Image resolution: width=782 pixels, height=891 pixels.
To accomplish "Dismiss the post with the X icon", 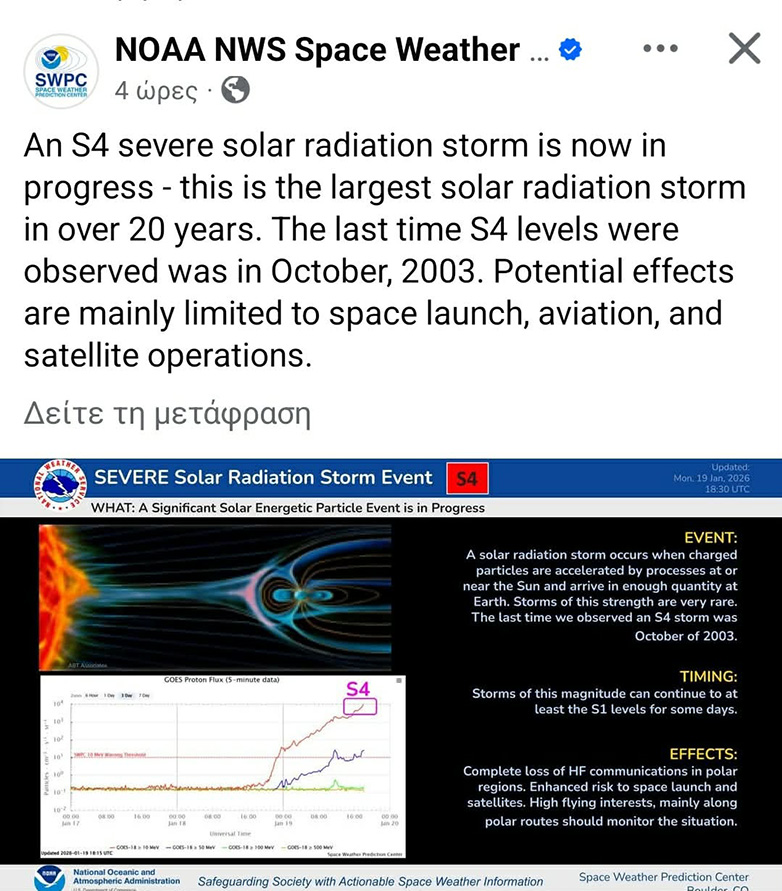I will point(744,48).
